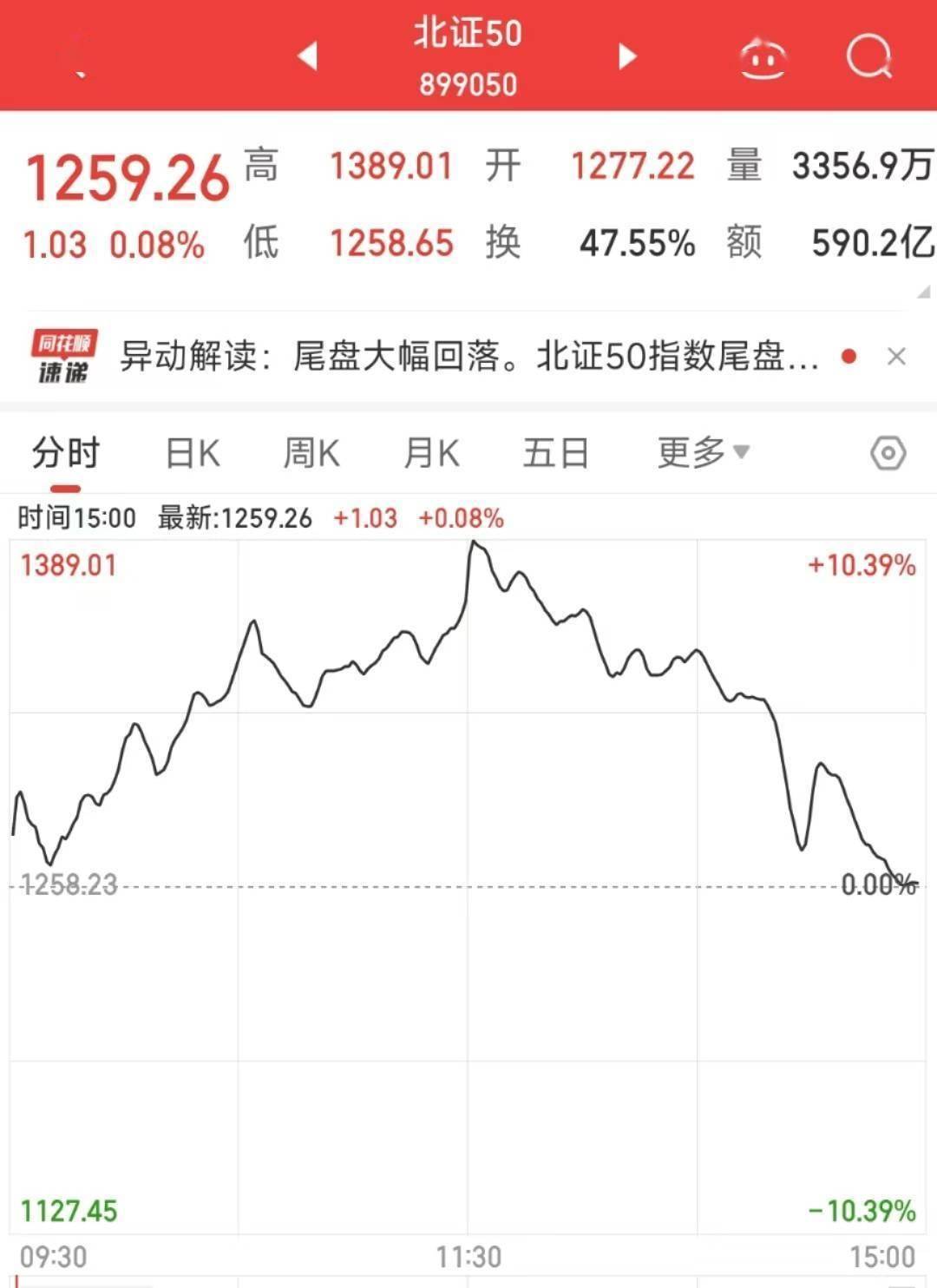Screen dimensions: 937x1288
Task: Open the 五日 chart view
Action: [555, 452]
